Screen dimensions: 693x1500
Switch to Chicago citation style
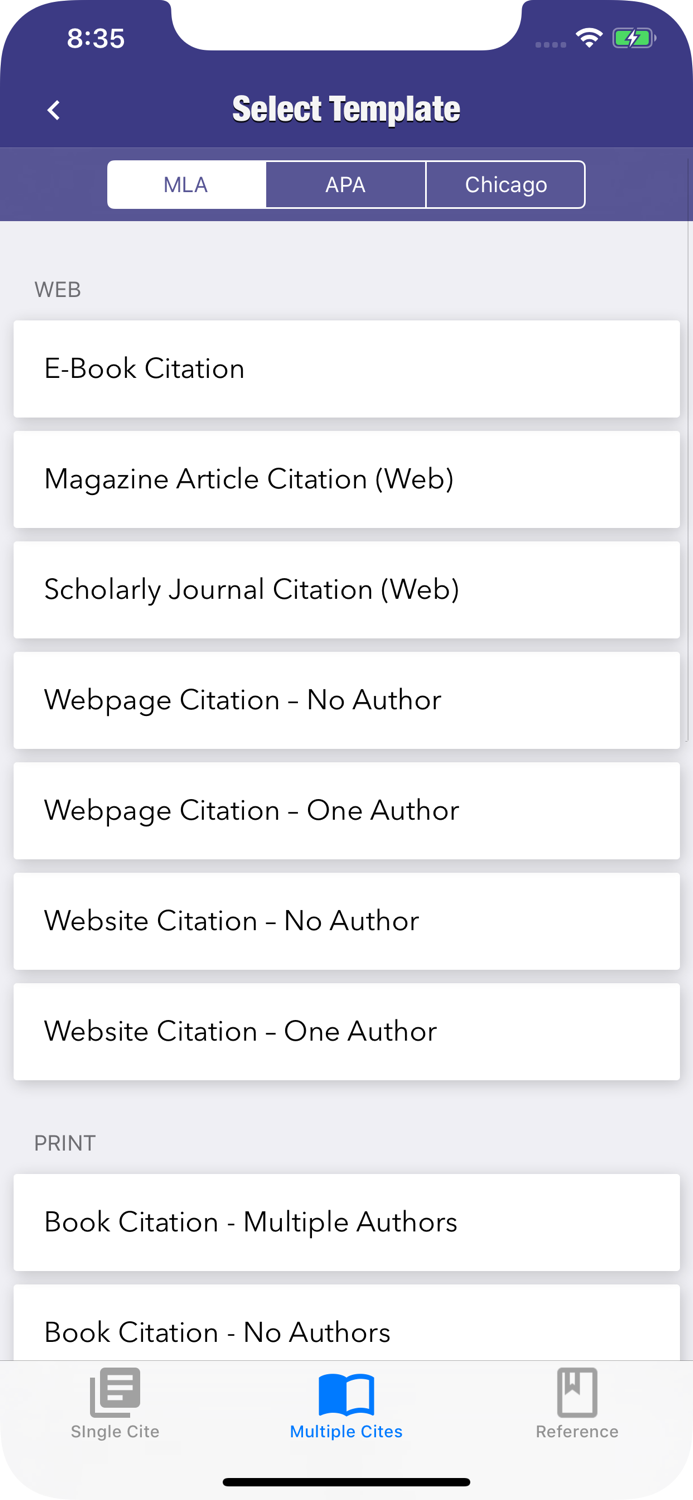coord(505,185)
